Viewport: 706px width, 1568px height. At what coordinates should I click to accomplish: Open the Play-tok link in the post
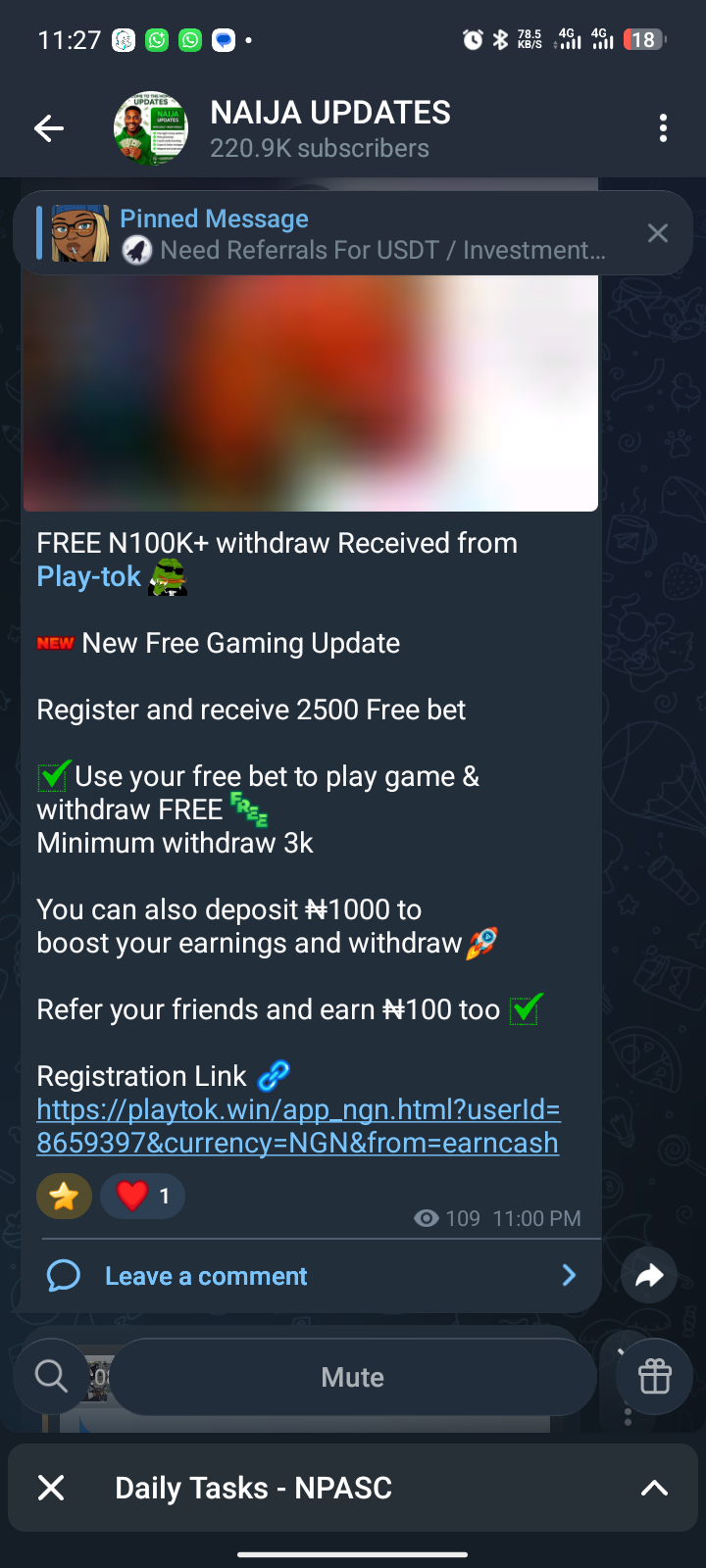89,576
